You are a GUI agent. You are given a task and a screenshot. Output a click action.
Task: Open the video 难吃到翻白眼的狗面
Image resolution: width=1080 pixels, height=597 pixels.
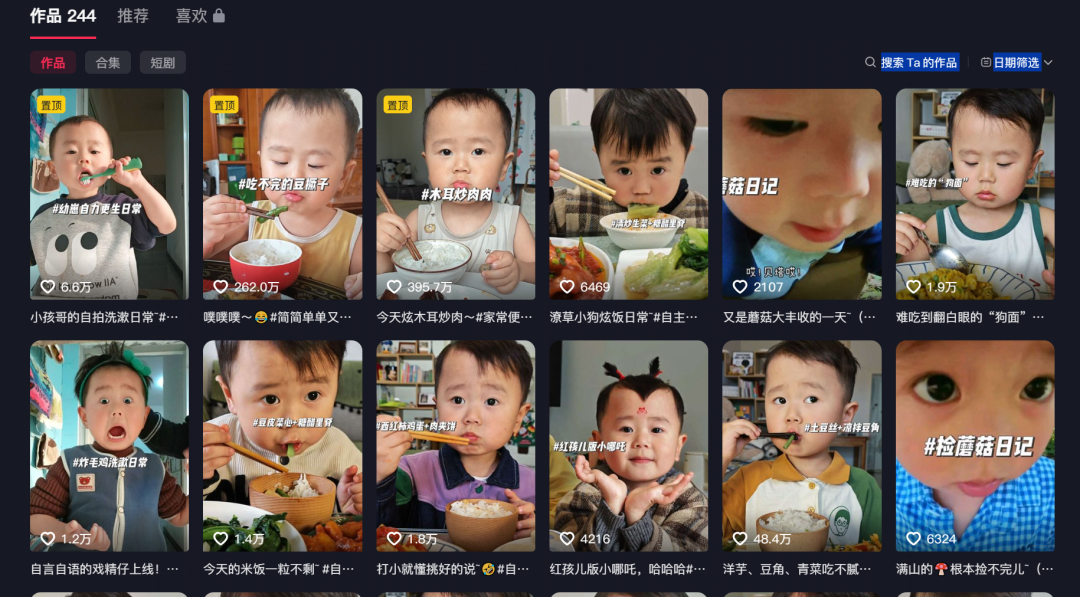[974, 194]
